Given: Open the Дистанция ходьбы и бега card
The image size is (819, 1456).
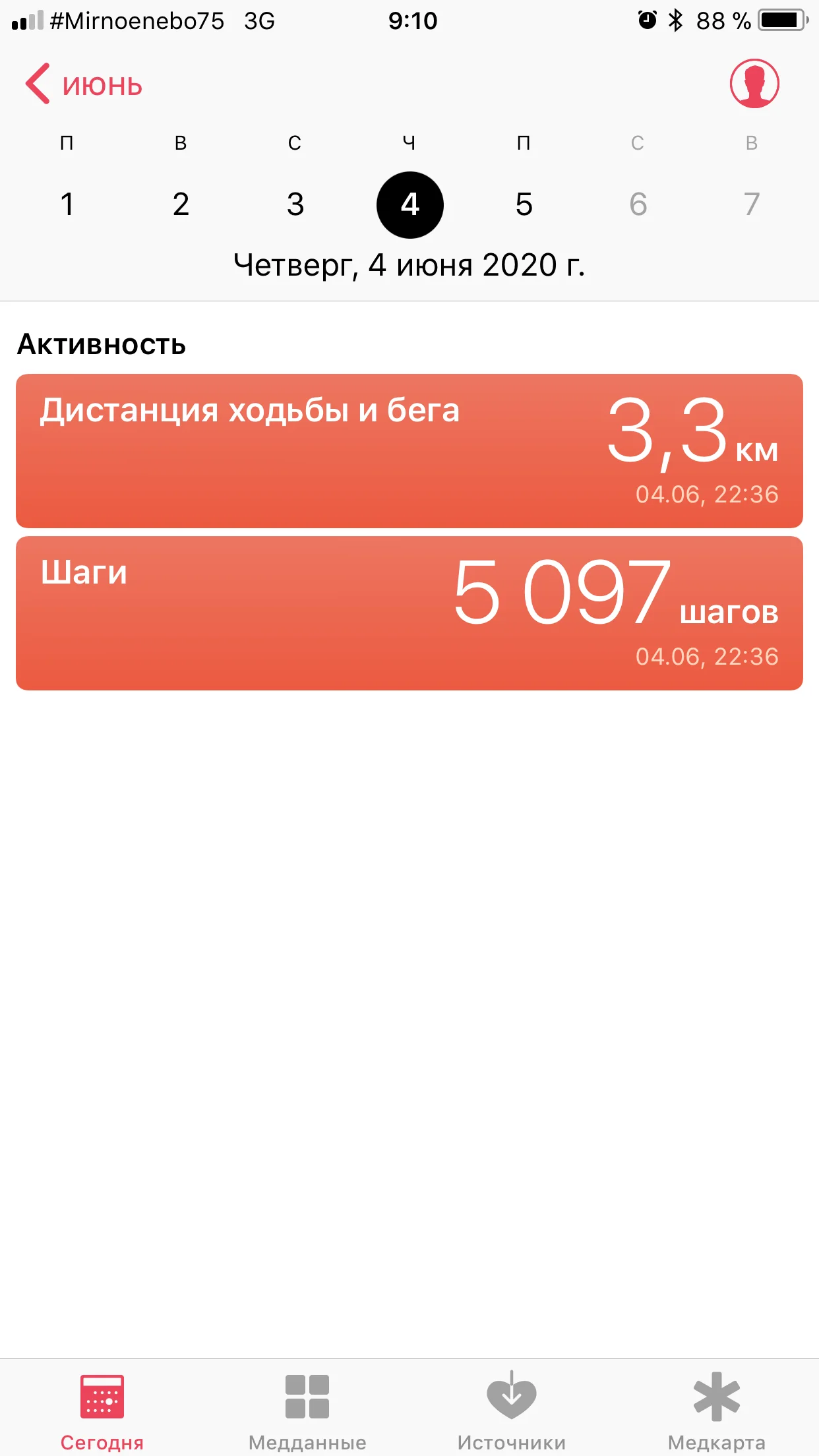Looking at the screenshot, I should (409, 451).
